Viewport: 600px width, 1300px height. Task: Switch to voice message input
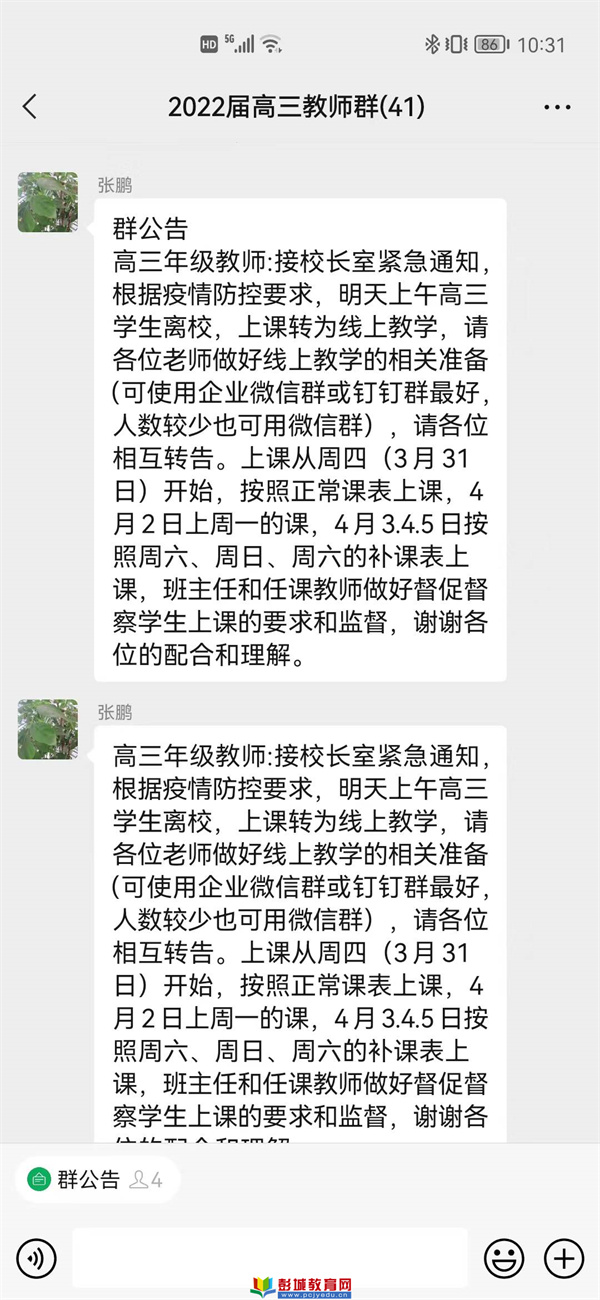pyautogui.click(x=37, y=1257)
